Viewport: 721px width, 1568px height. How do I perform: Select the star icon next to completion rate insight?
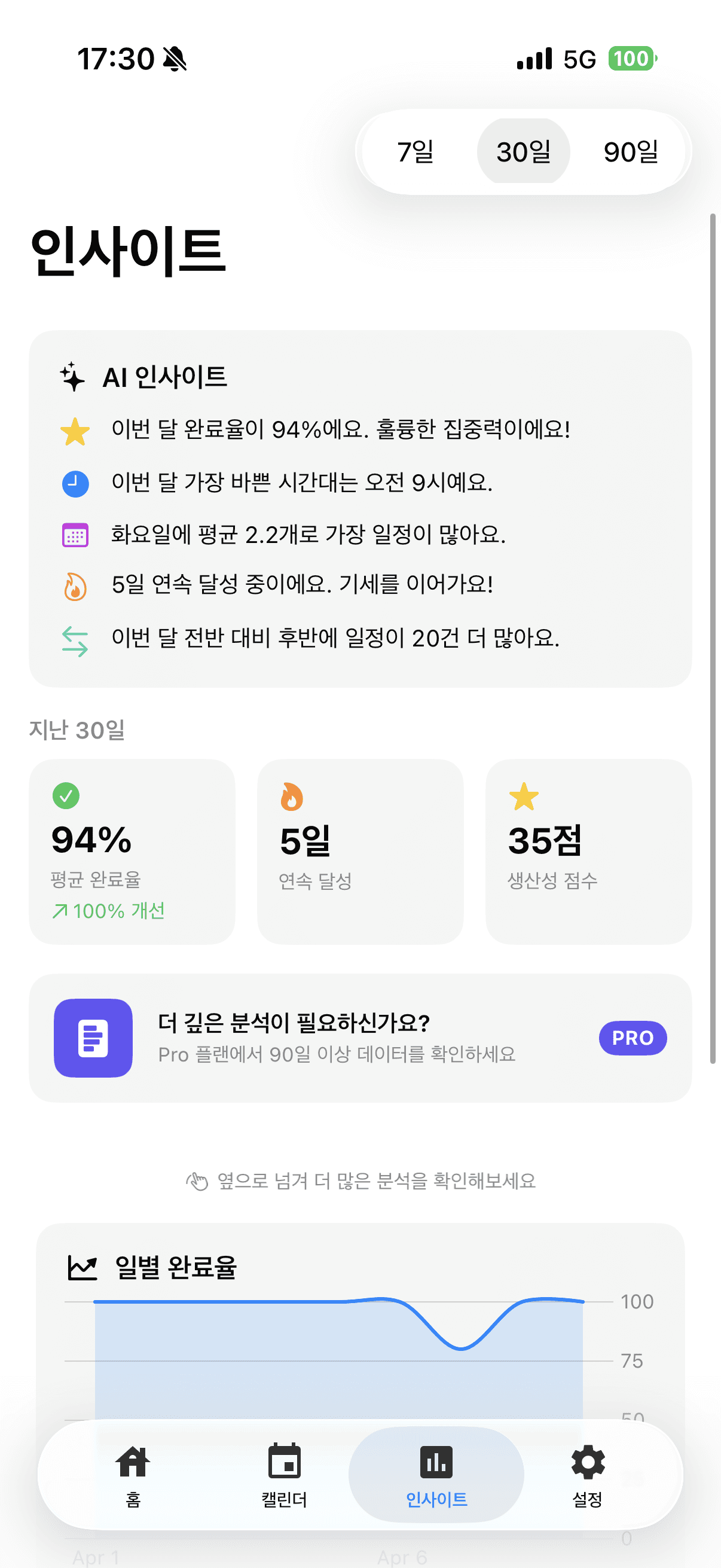click(74, 431)
